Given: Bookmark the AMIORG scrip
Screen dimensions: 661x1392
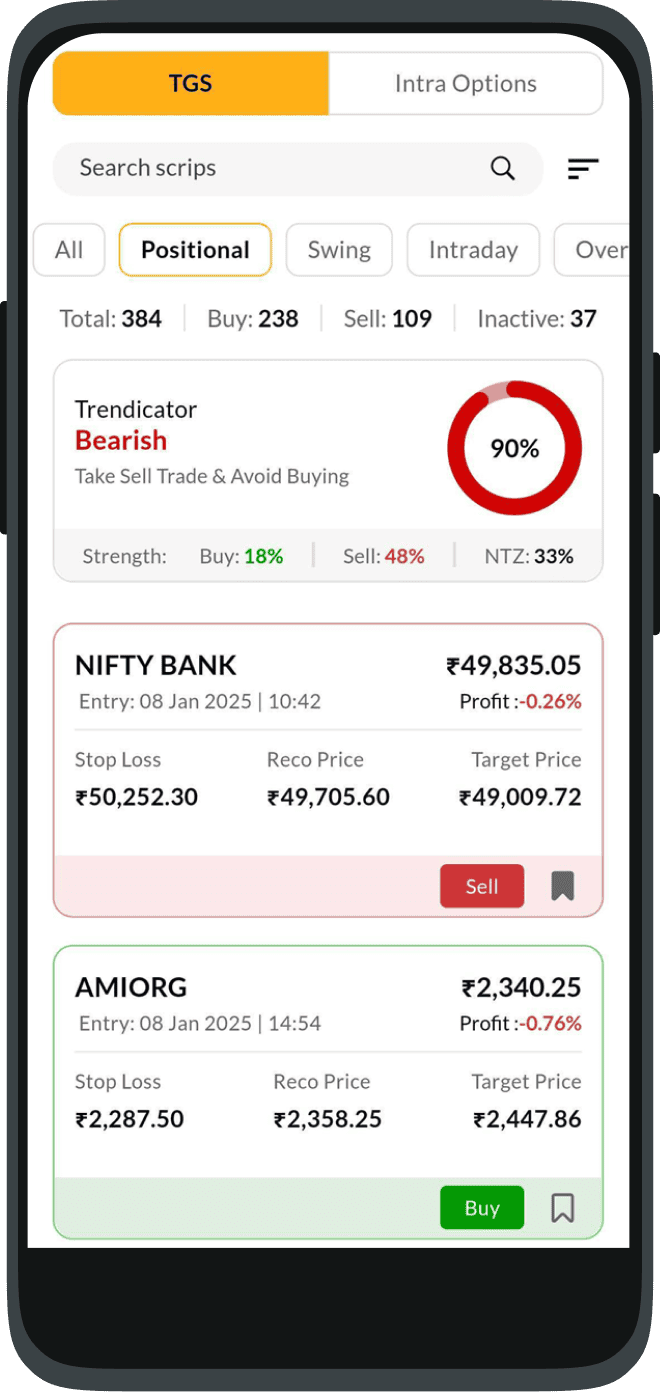Looking at the screenshot, I should click(563, 1208).
